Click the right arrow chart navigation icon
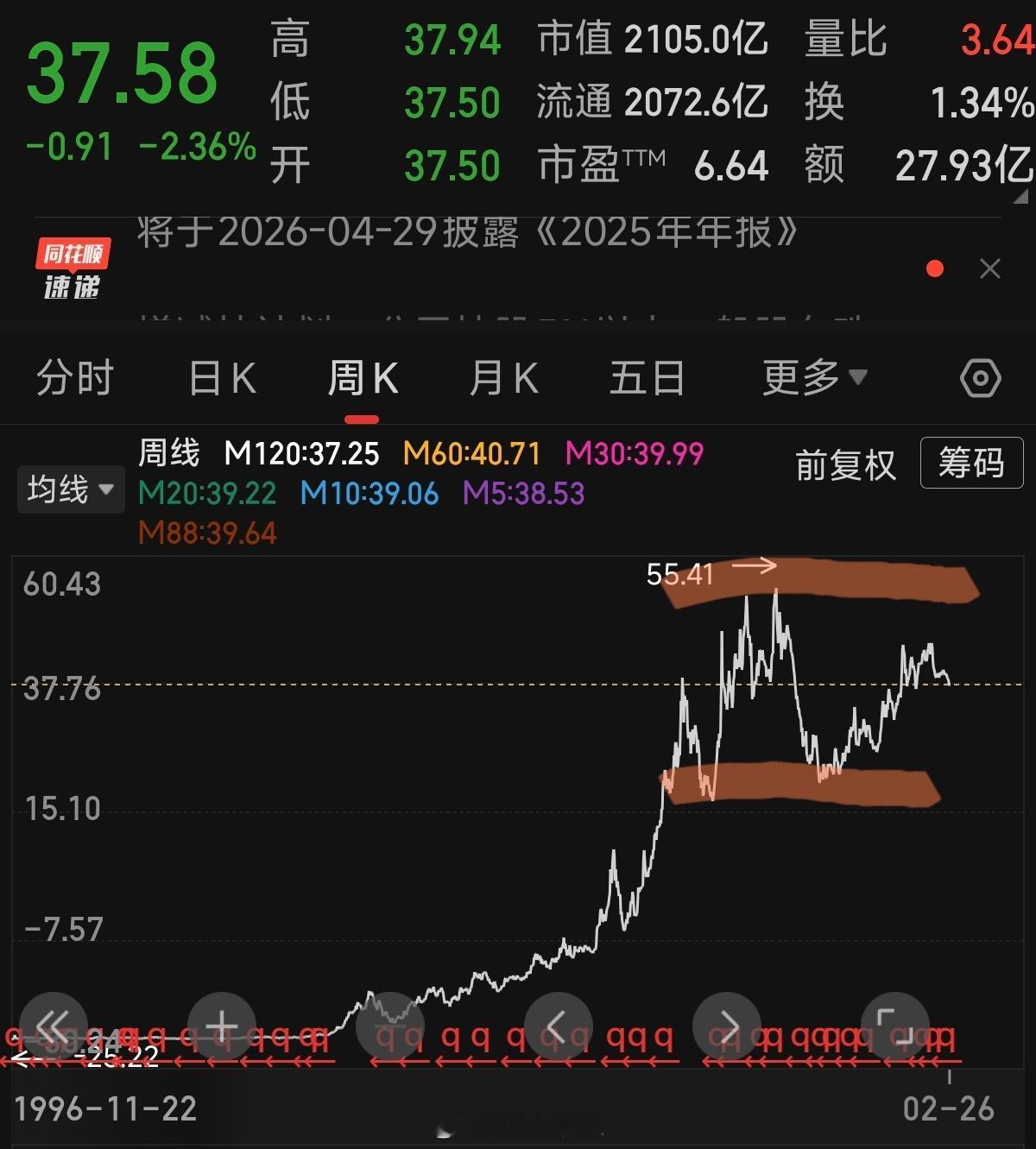The image size is (1036, 1149). 728,1027
